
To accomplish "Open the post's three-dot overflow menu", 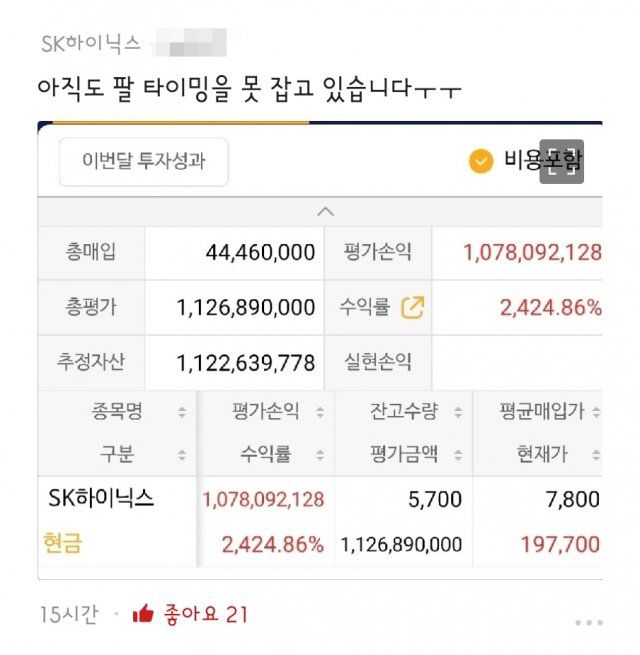I will [x=589, y=623].
